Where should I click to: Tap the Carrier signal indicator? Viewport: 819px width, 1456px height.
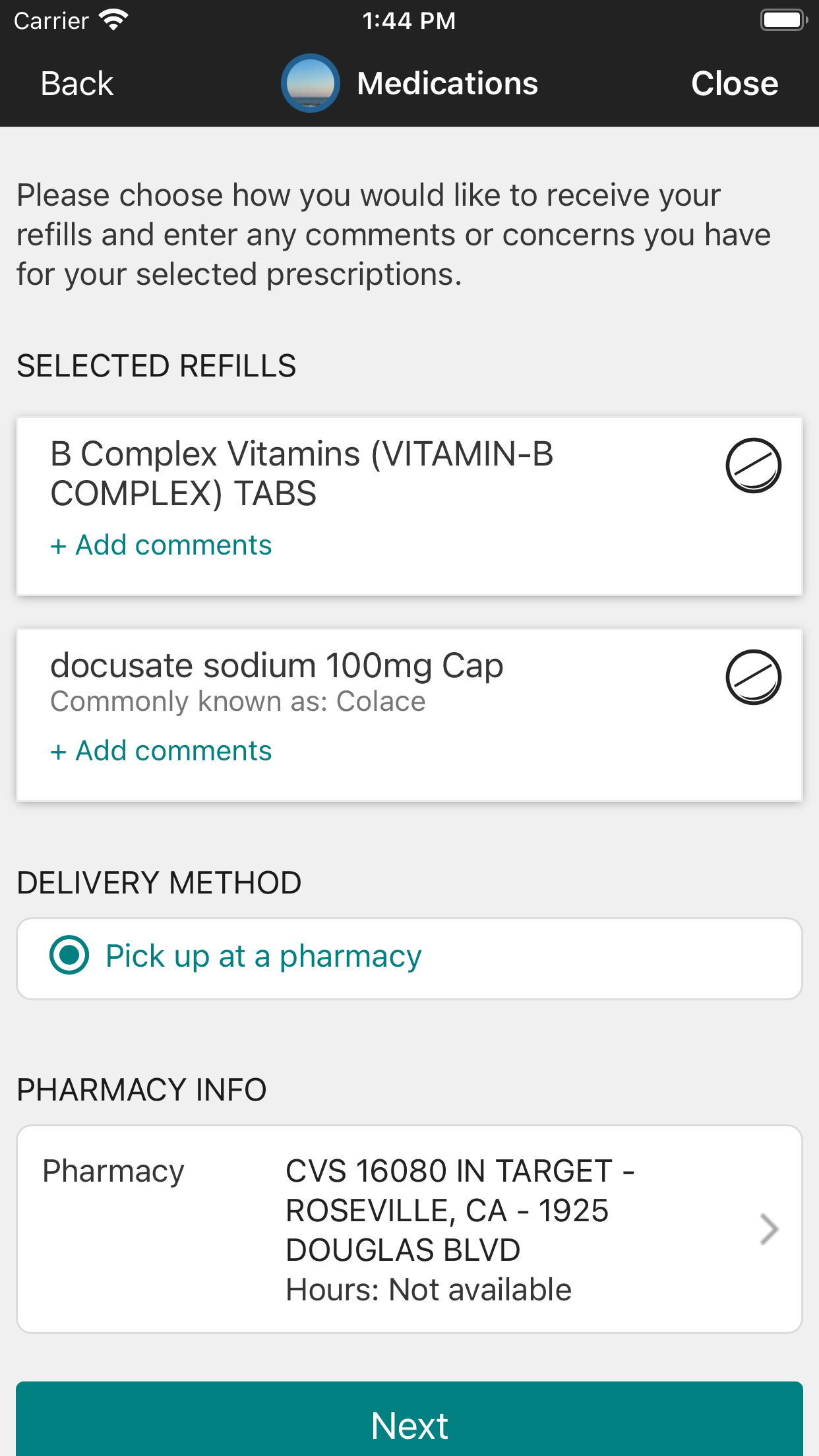pyautogui.click(x=51, y=20)
